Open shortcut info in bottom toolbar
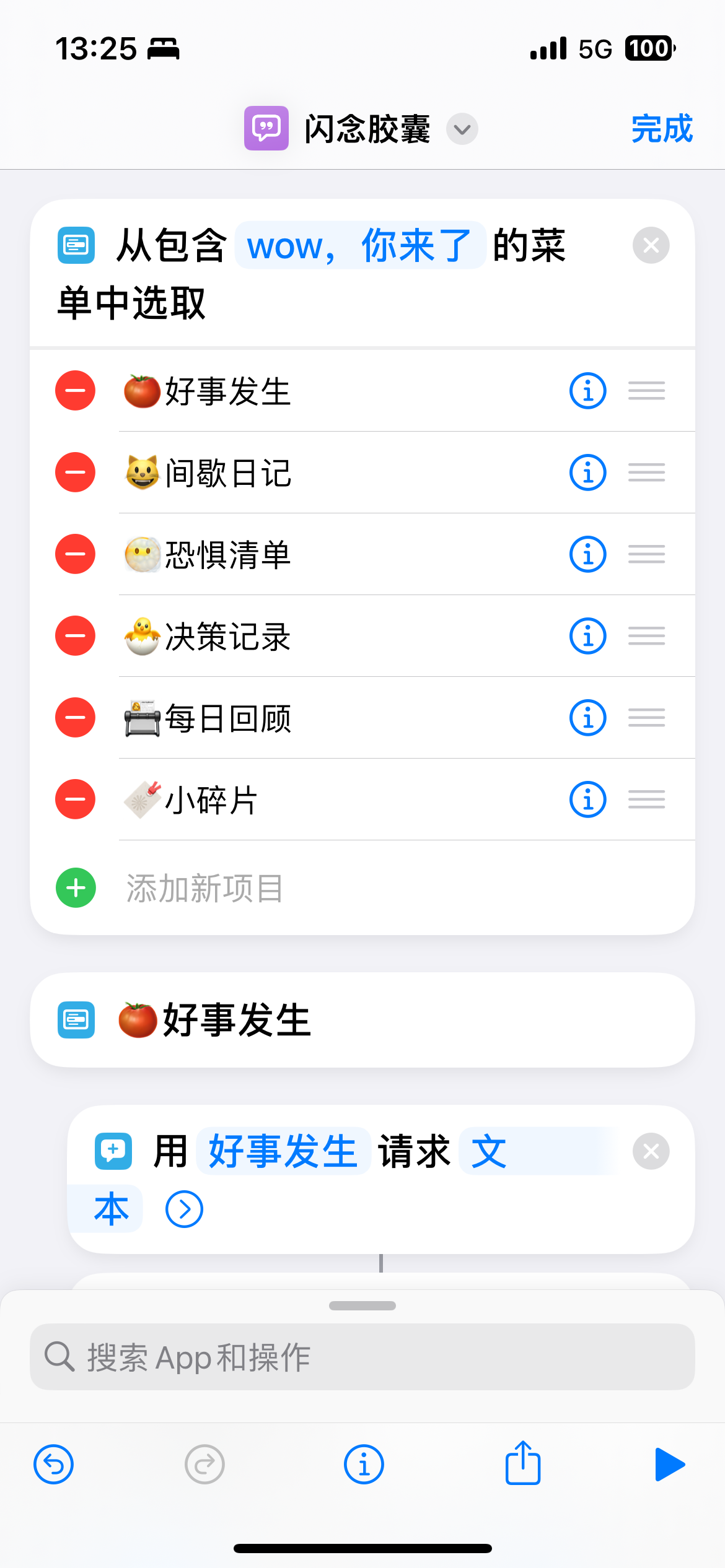This screenshot has width=725, height=1568. [x=364, y=1465]
